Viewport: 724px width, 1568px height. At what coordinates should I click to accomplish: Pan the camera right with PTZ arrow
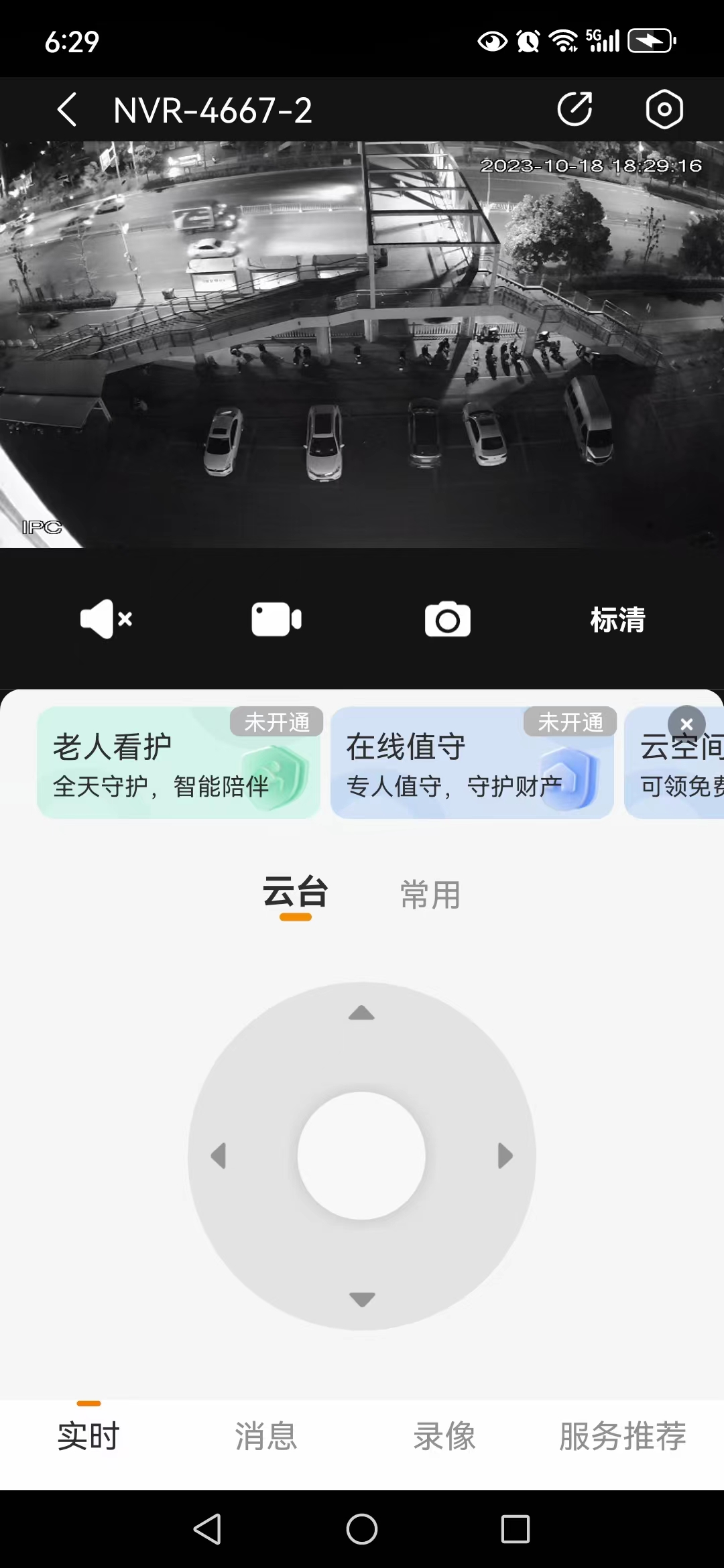coord(505,1156)
